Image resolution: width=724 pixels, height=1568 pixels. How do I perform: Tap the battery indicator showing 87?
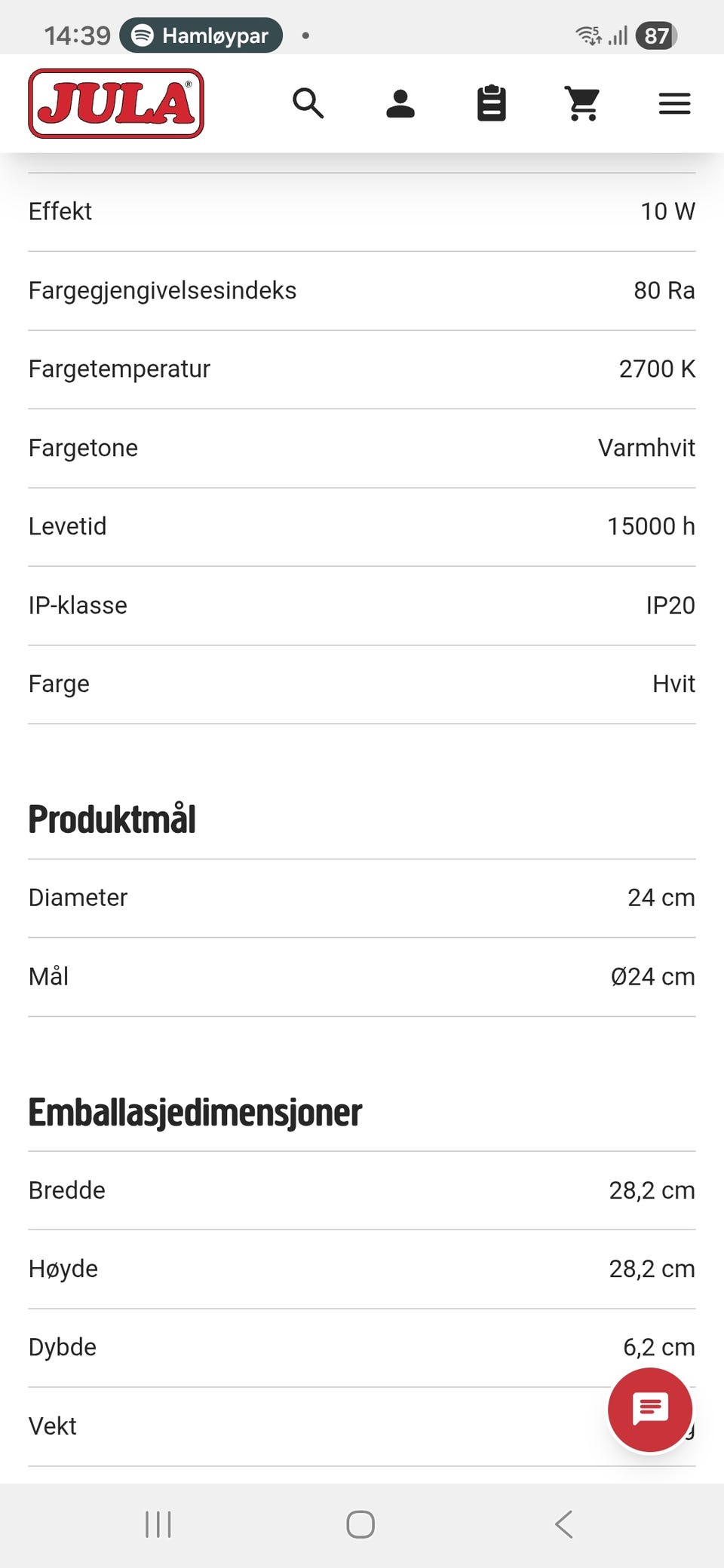point(657,35)
